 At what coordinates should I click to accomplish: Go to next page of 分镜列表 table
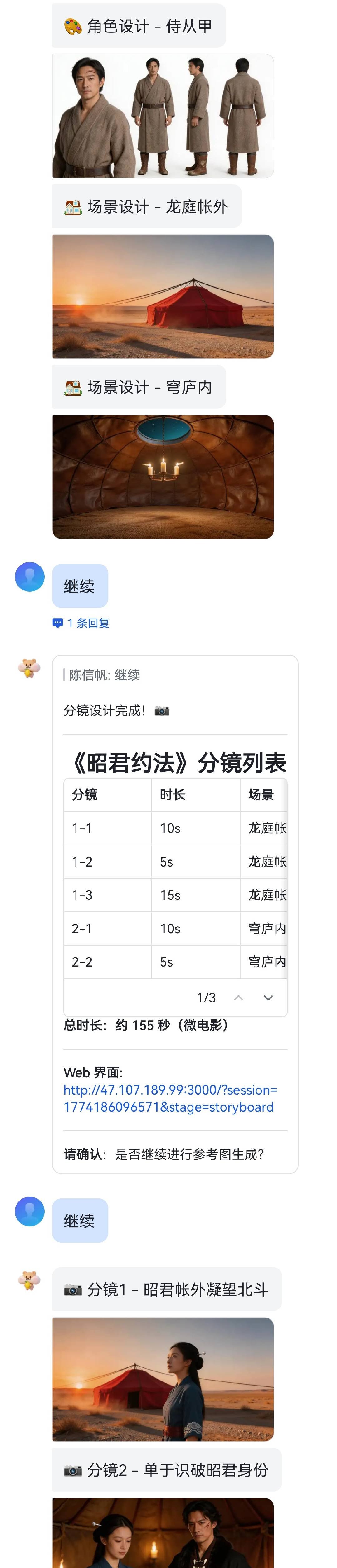click(268, 998)
